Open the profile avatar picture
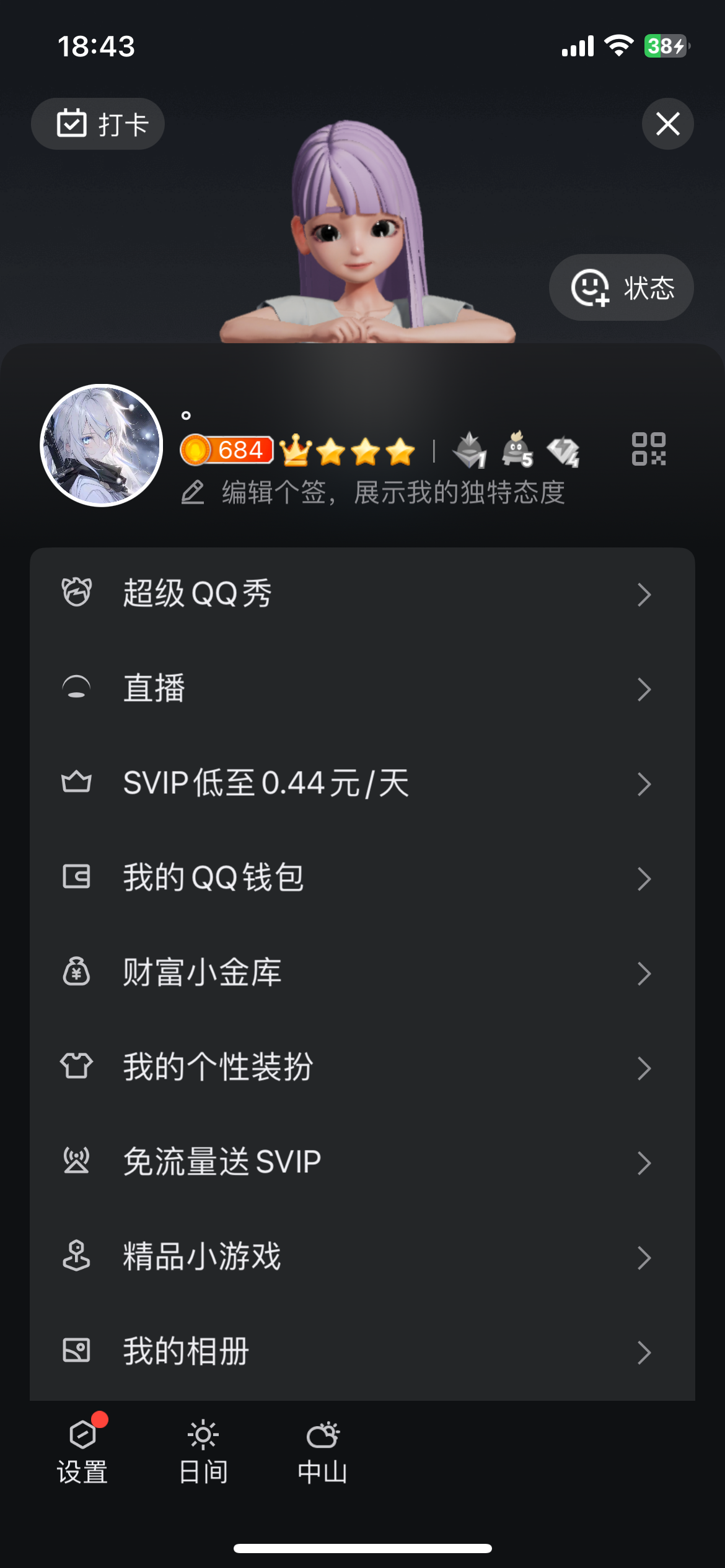The image size is (725, 1568). pos(102,445)
